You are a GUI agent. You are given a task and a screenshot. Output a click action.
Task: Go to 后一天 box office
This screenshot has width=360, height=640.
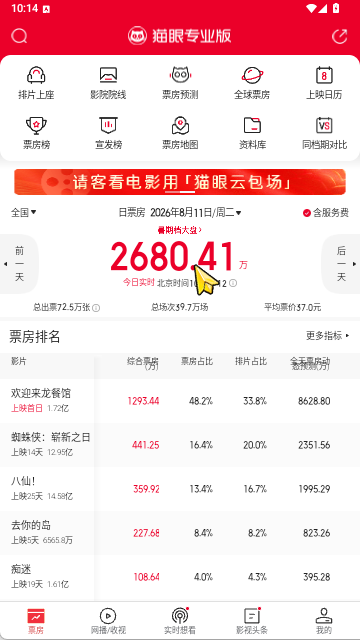point(341,264)
